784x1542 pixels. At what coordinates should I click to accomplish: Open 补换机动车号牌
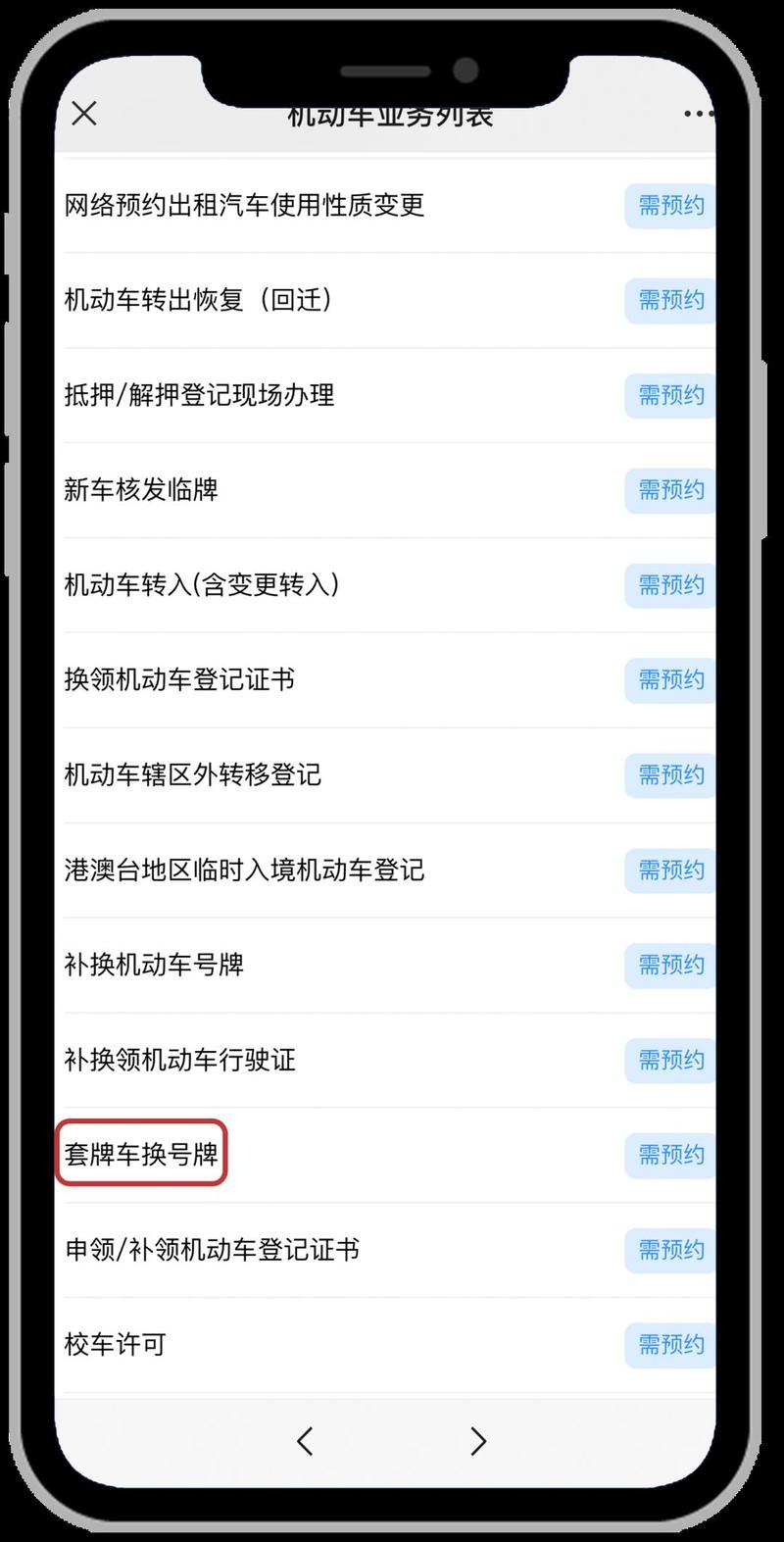click(x=154, y=966)
